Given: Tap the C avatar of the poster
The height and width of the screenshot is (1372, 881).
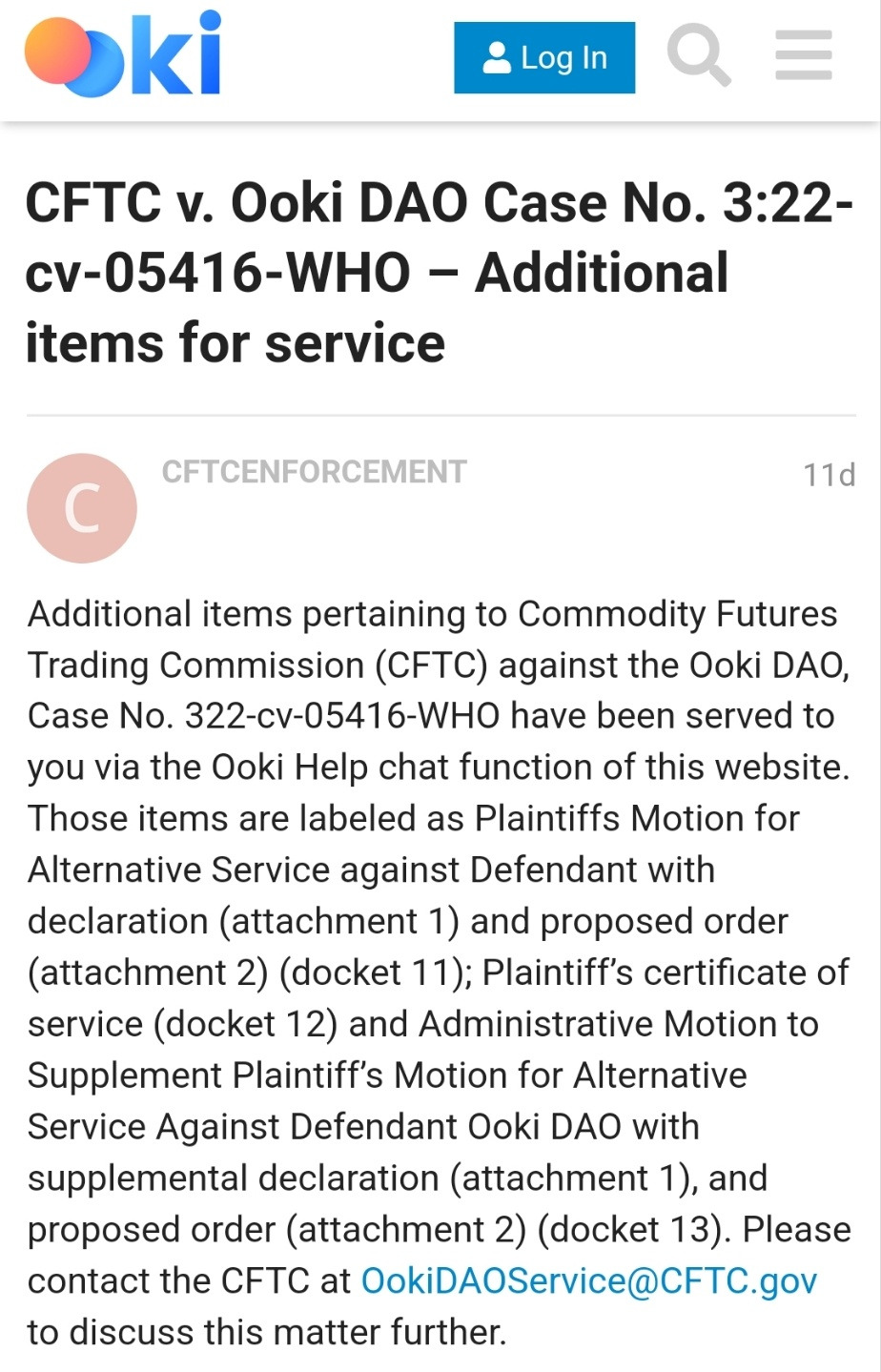Looking at the screenshot, I should click(82, 508).
